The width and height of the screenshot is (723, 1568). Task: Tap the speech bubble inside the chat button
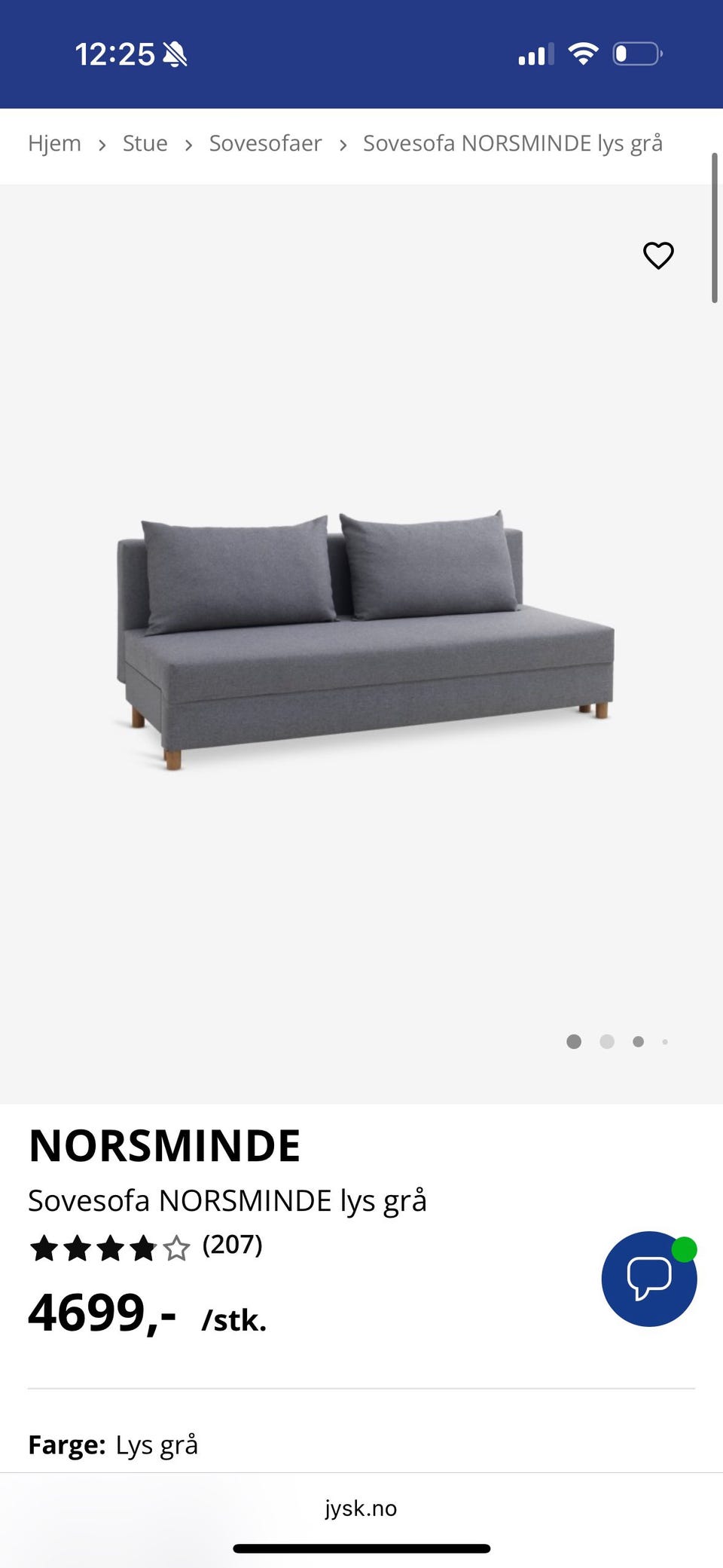(649, 1279)
